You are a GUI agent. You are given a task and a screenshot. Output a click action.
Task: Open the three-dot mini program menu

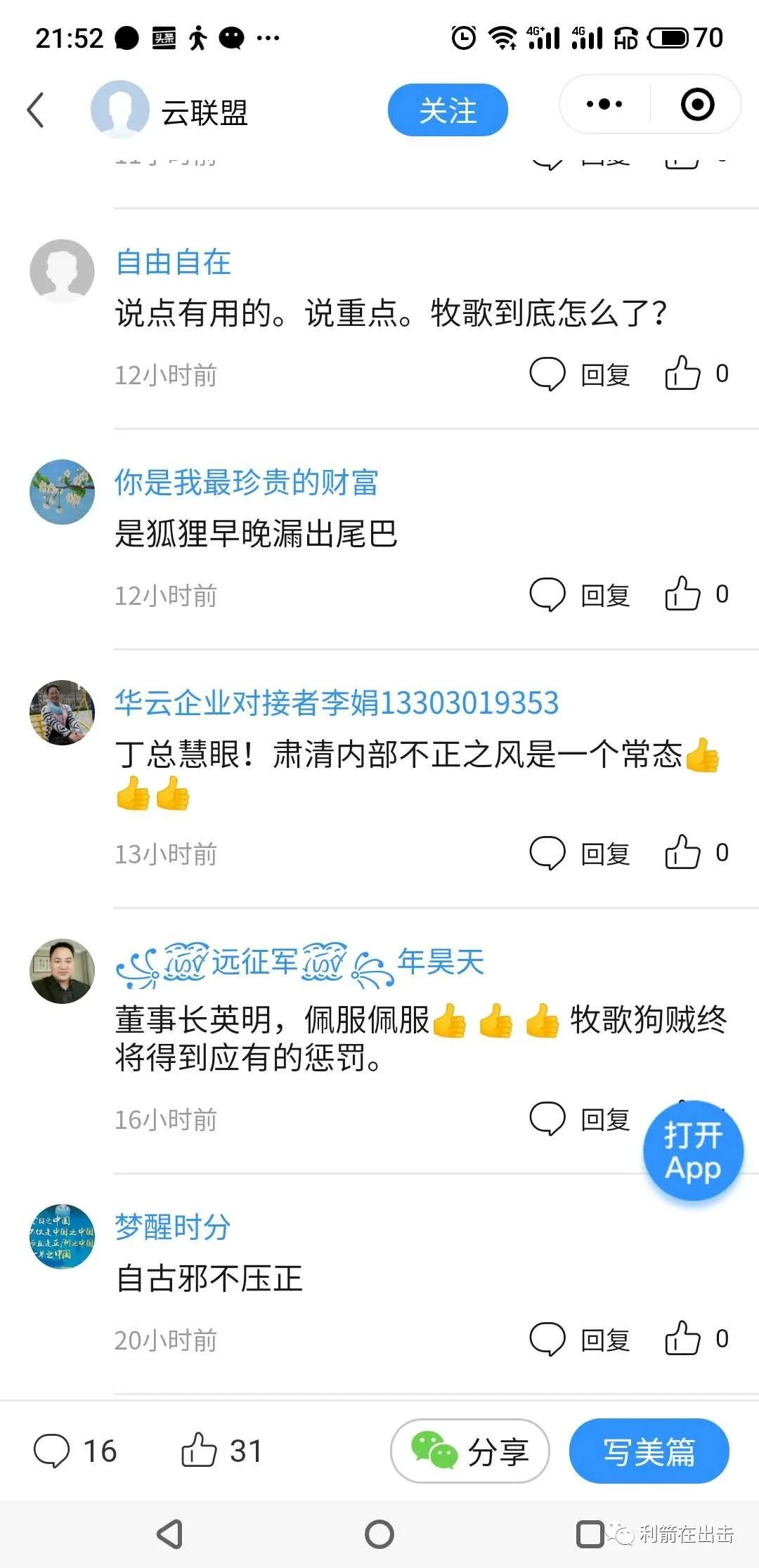click(x=604, y=105)
